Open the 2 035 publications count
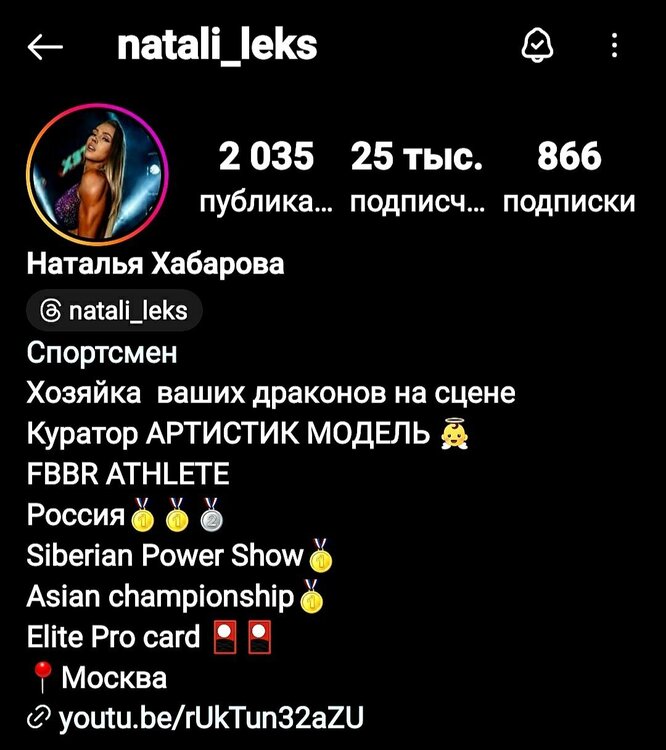 point(266,177)
